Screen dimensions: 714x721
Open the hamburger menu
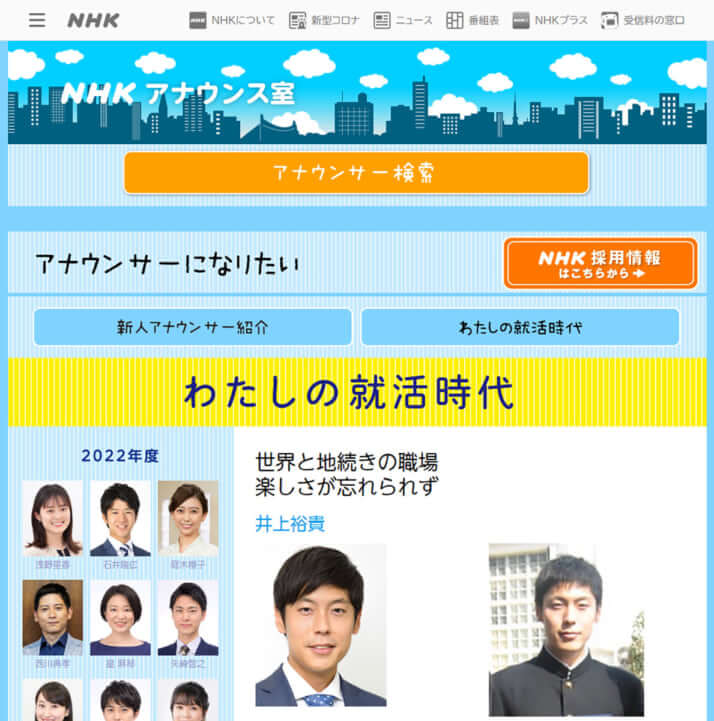point(37,20)
